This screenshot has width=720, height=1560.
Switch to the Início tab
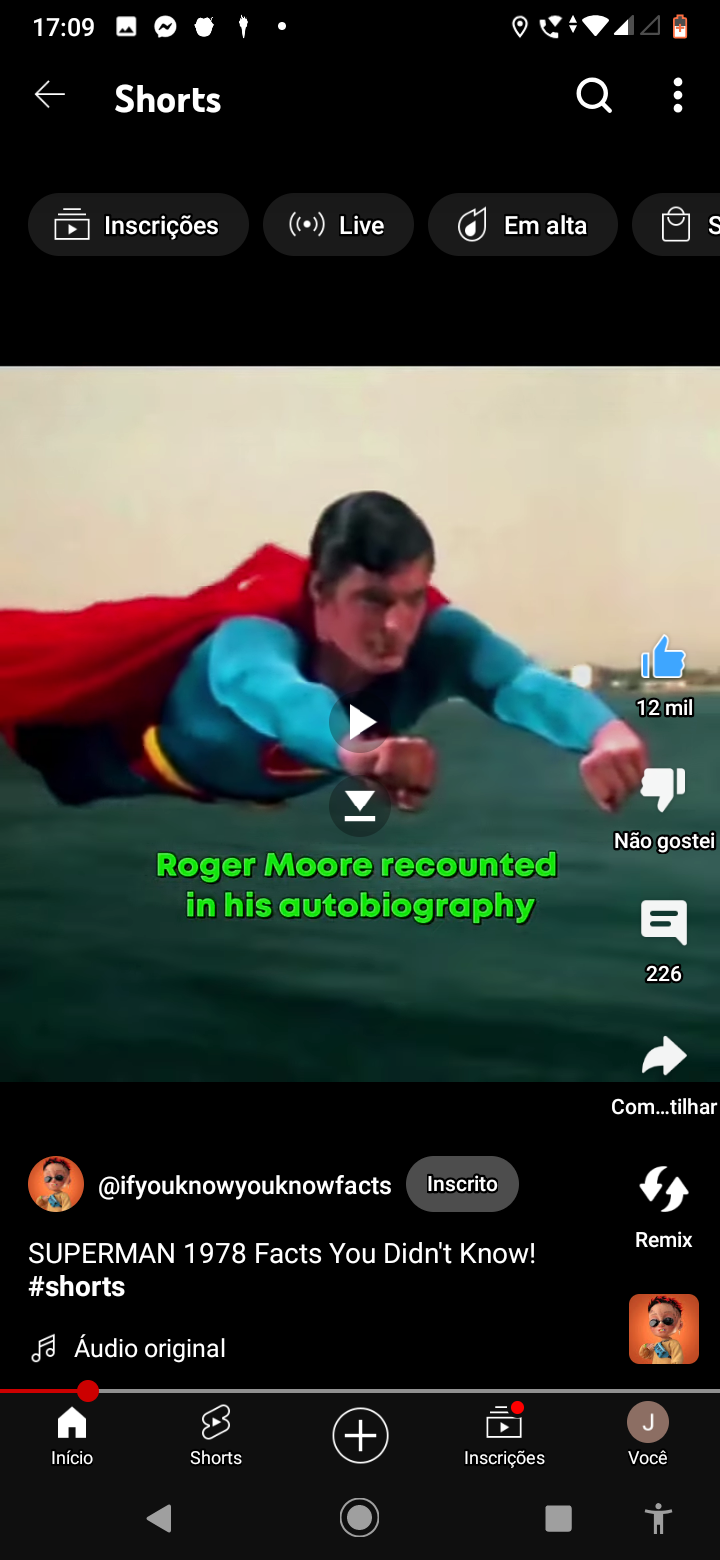[x=72, y=1435]
